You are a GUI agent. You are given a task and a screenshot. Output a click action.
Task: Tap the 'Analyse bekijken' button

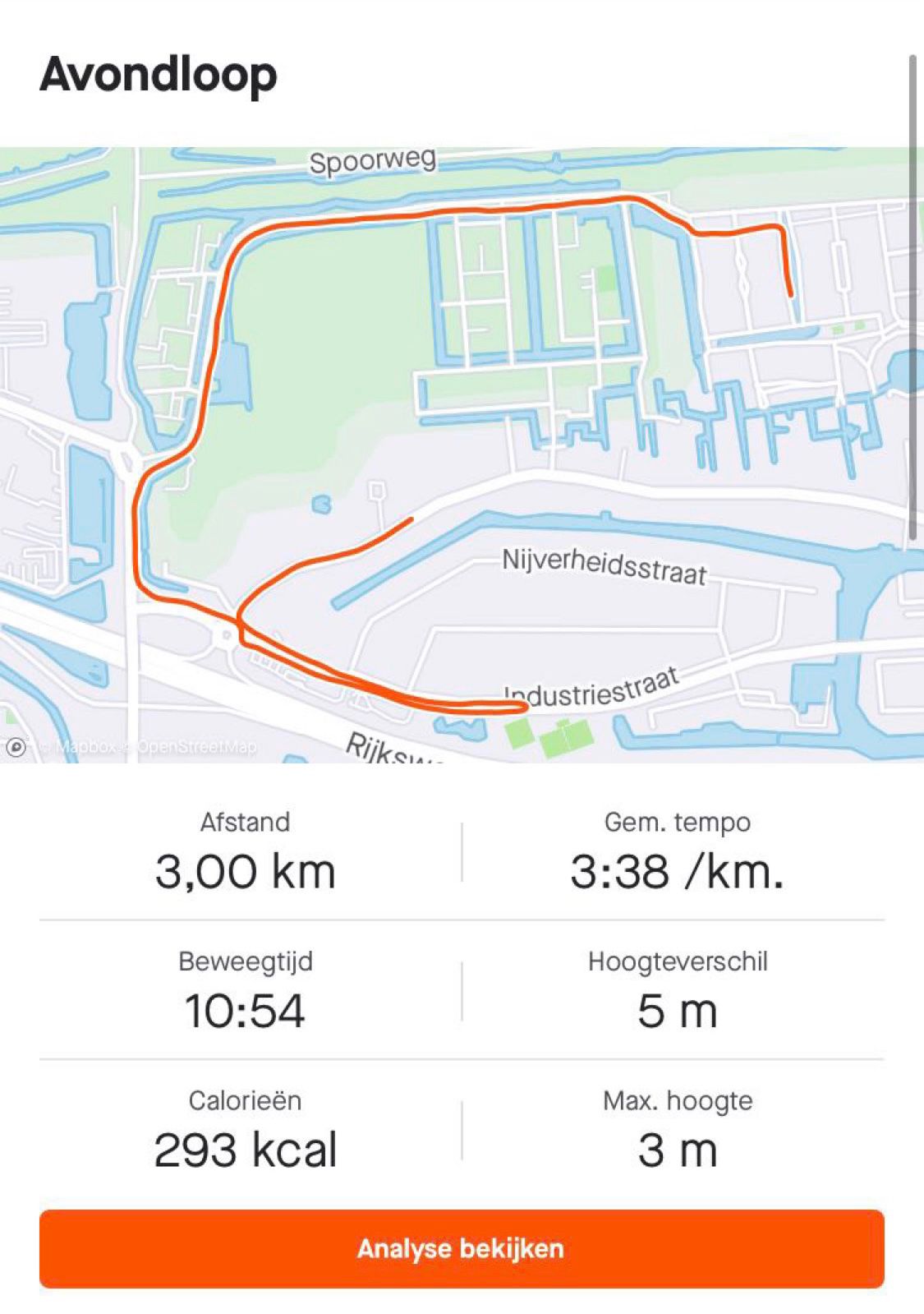[462, 1248]
